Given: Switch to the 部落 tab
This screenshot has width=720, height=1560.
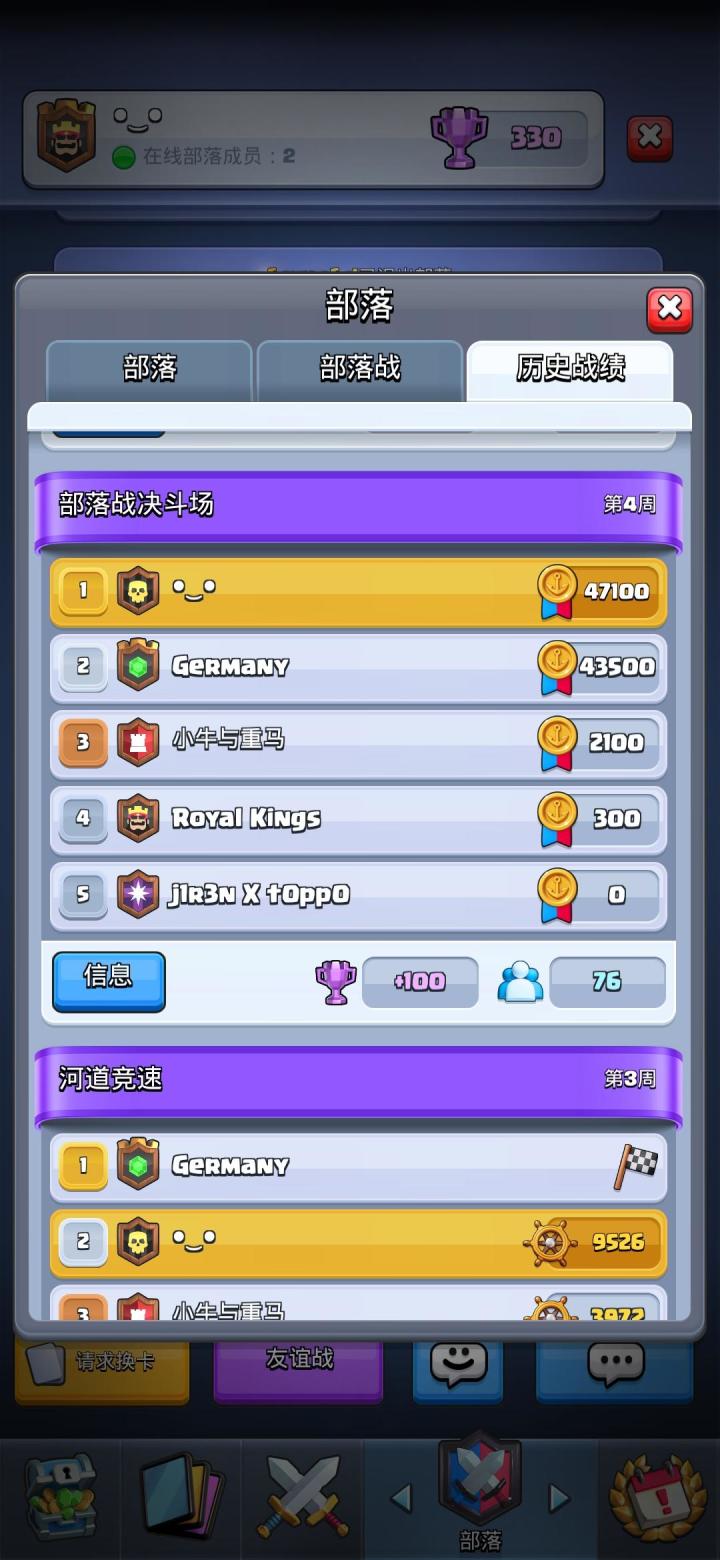Looking at the screenshot, I should click(147, 370).
